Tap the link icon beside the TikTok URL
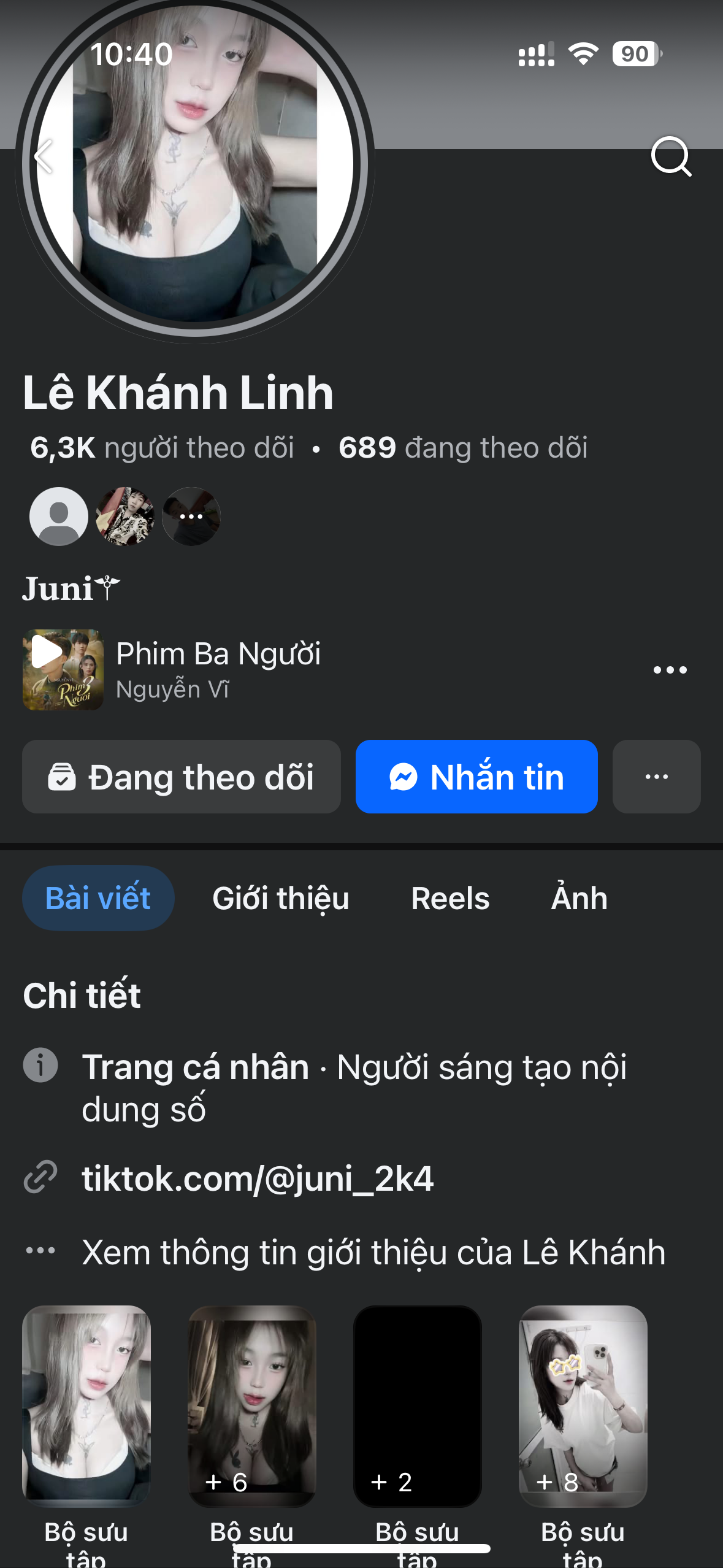The width and height of the screenshot is (723, 1568). [x=41, y=1174]
